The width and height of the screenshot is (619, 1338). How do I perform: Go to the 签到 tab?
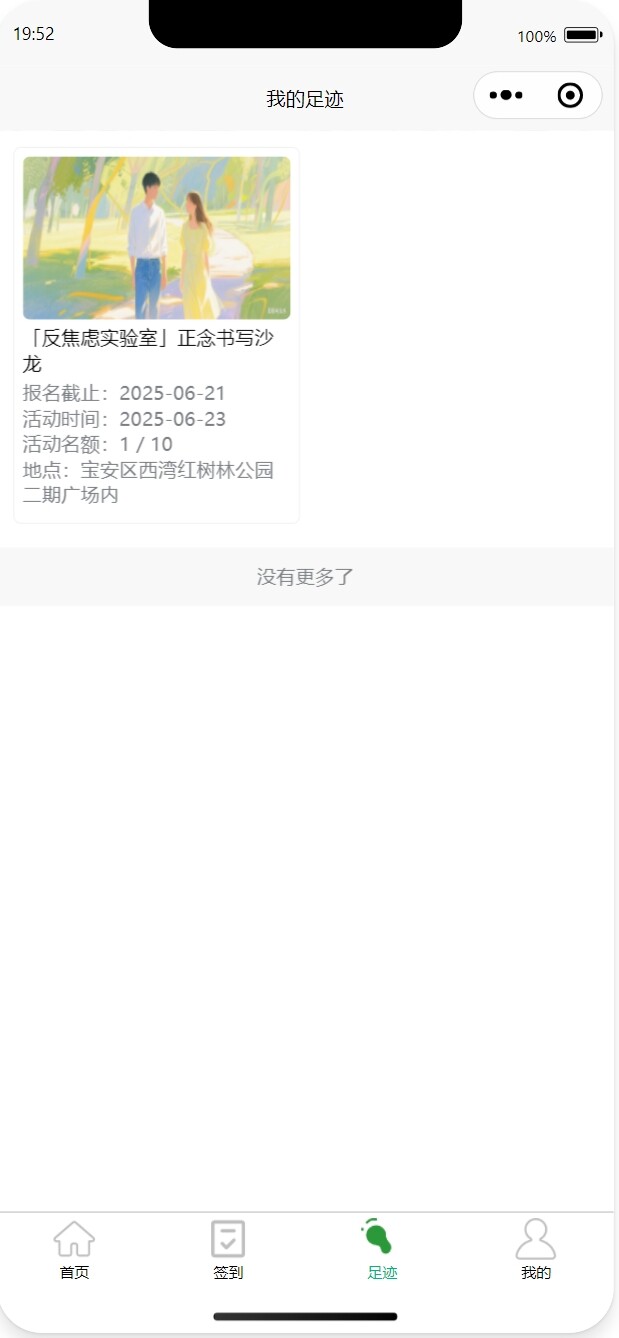228,1250
